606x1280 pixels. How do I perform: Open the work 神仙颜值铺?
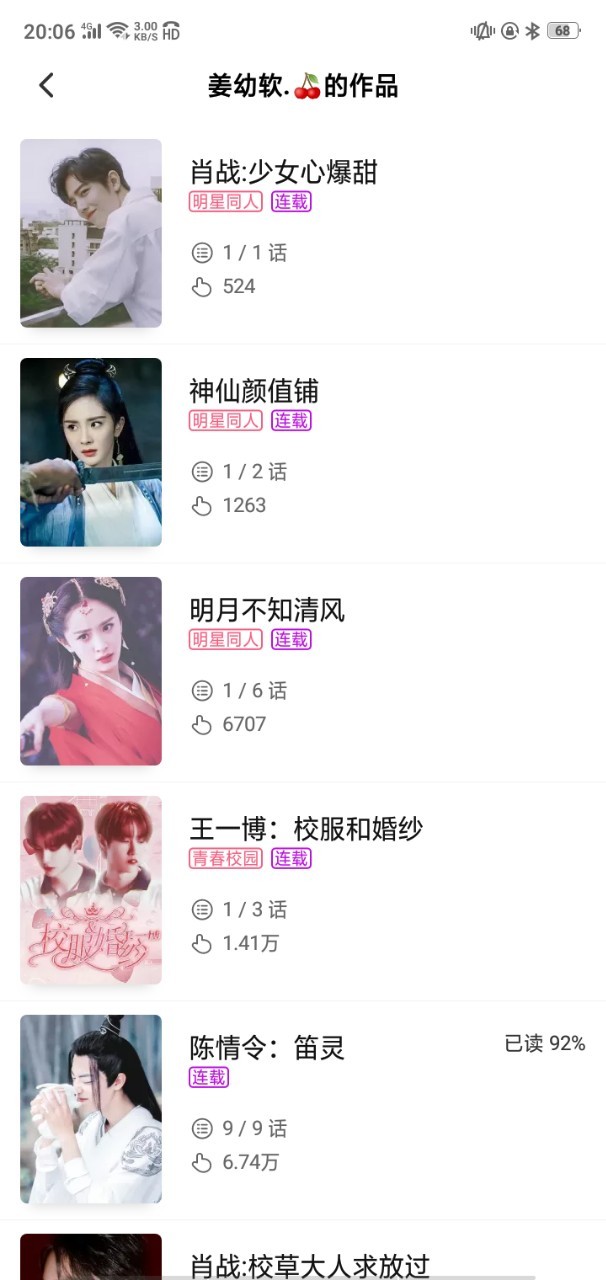[303, 453]
